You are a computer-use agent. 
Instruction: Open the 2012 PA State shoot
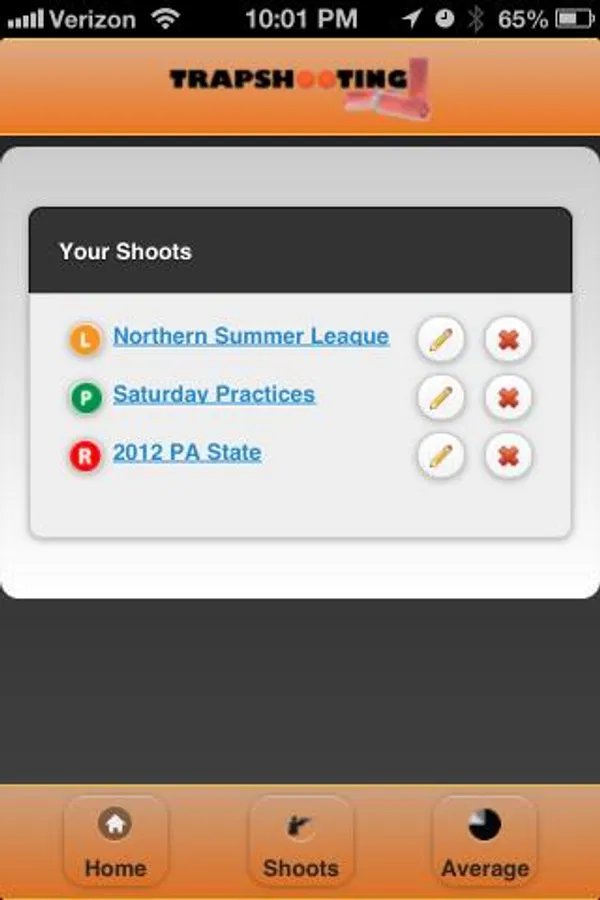click(x=187, y=453)
